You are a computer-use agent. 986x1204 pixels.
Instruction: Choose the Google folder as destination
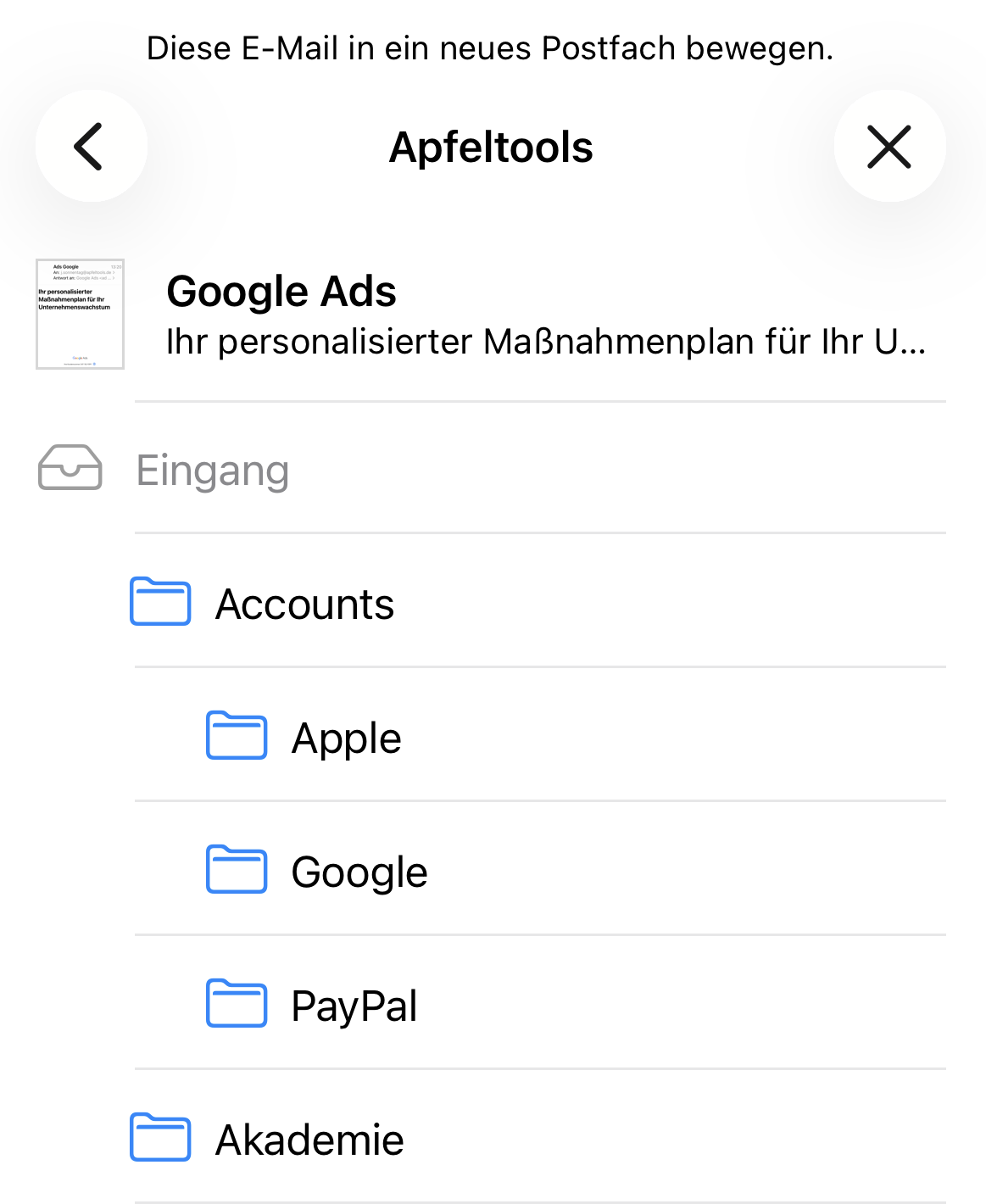click(359, 872)
